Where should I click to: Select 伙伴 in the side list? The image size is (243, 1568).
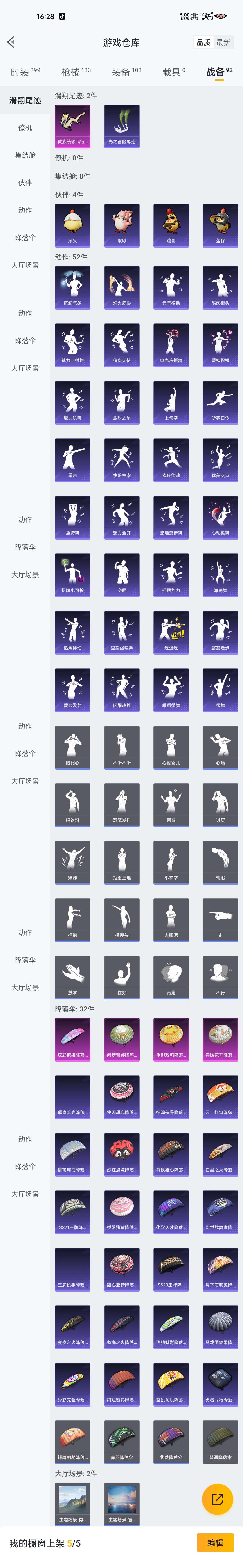25,183
